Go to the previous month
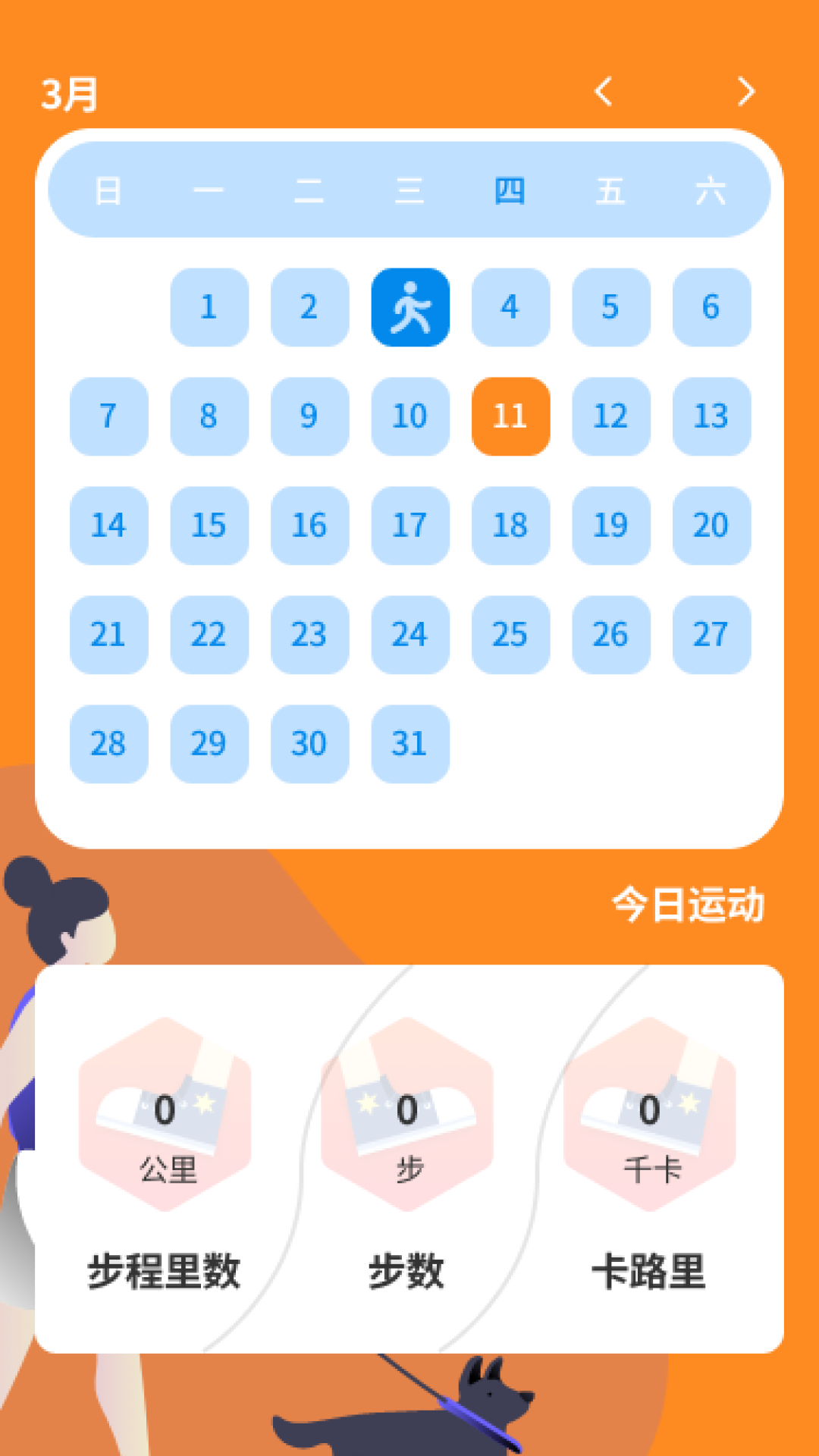Image resolution: width=819 pixels, height=1456 pixels. point(604,92)
